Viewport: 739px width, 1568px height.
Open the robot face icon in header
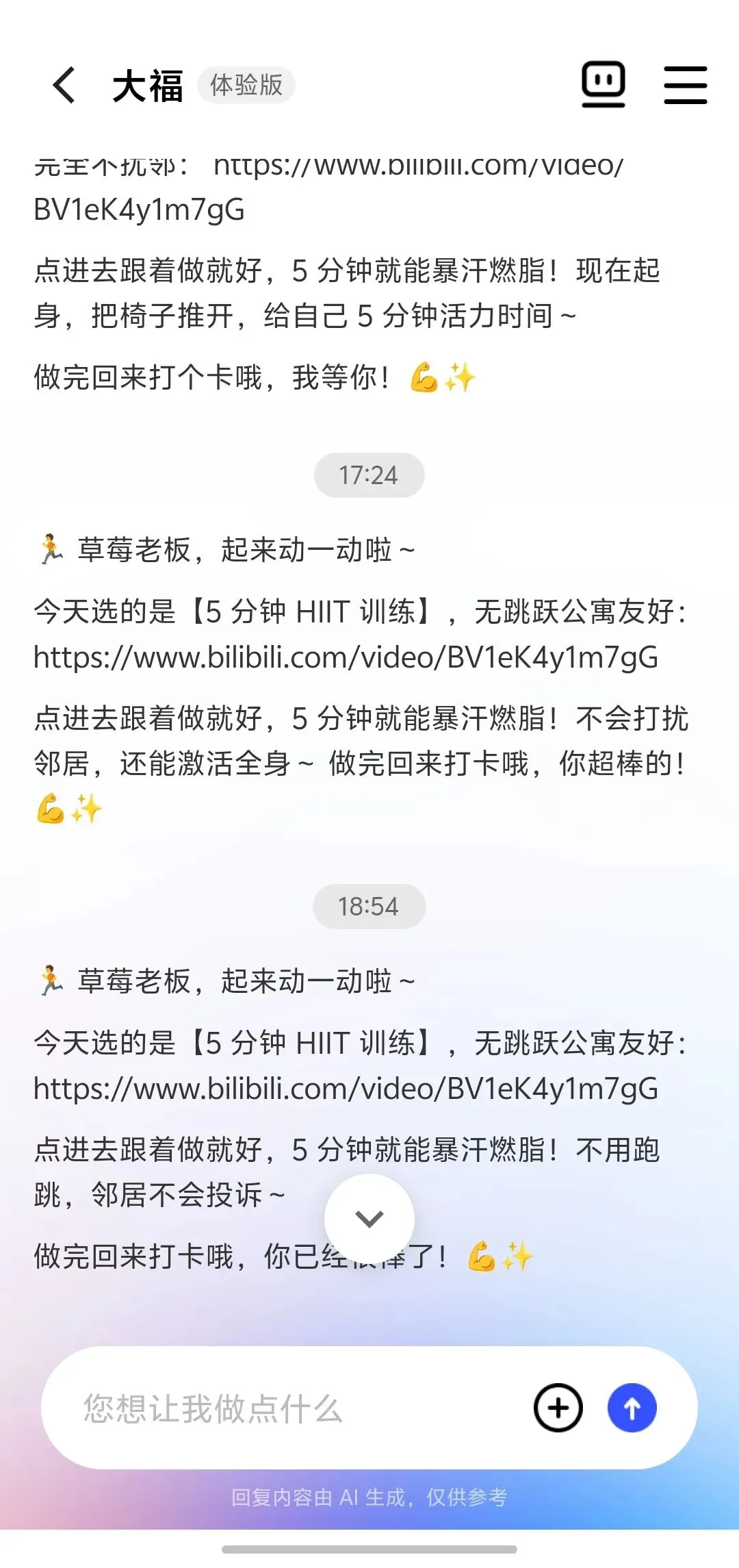(x=603, y=85)
